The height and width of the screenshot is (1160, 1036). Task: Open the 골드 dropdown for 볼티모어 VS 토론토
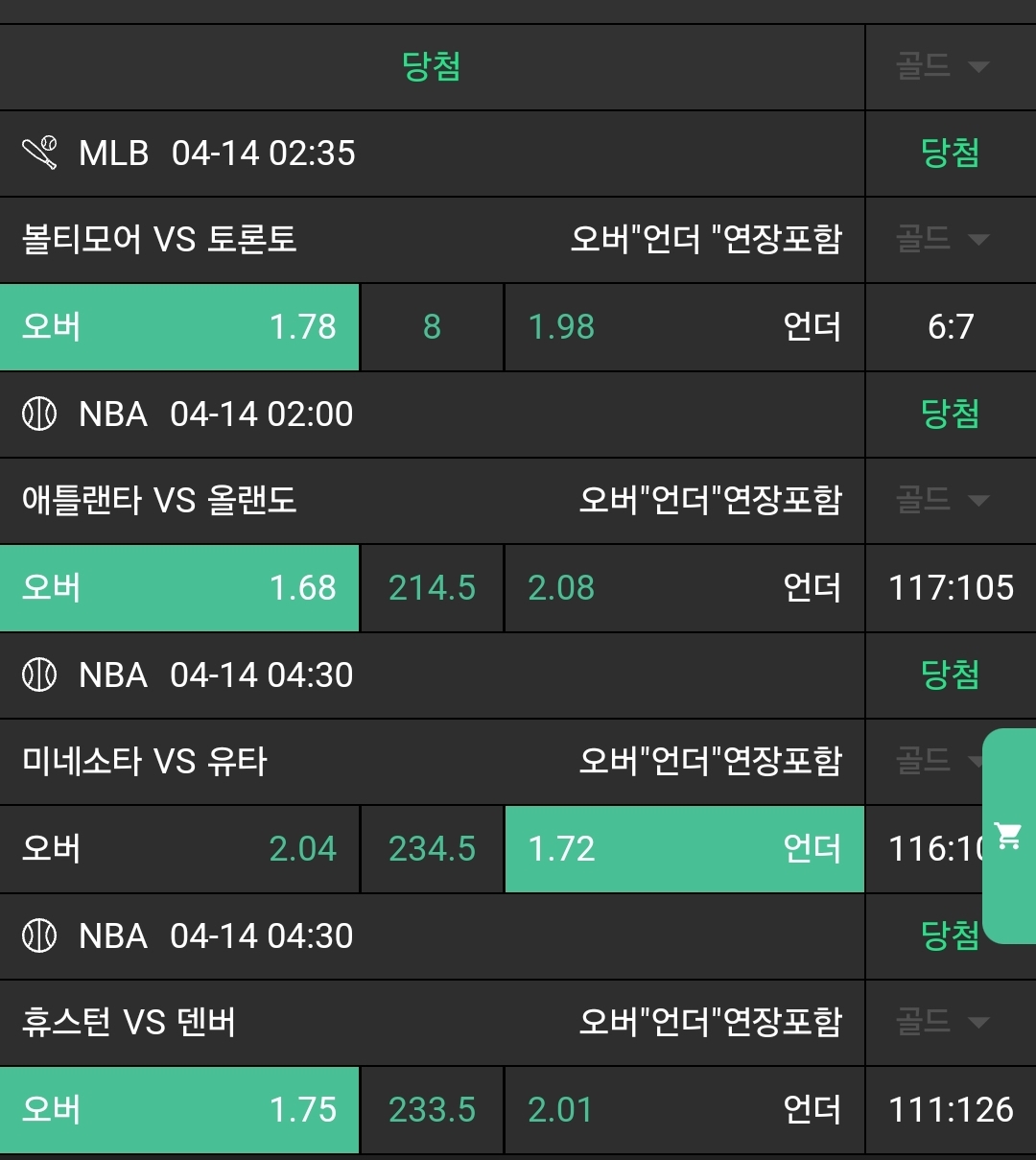[x=942, y=239]
